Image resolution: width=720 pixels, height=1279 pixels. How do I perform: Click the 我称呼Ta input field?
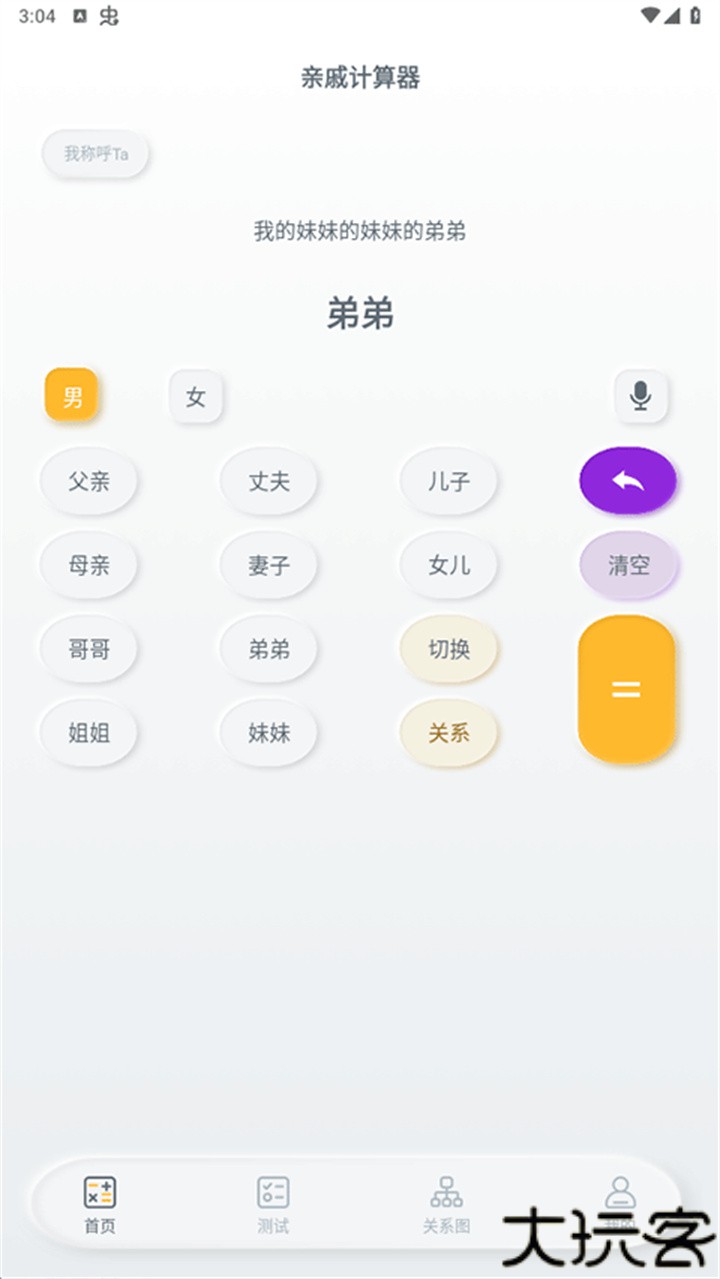point(95,154)
